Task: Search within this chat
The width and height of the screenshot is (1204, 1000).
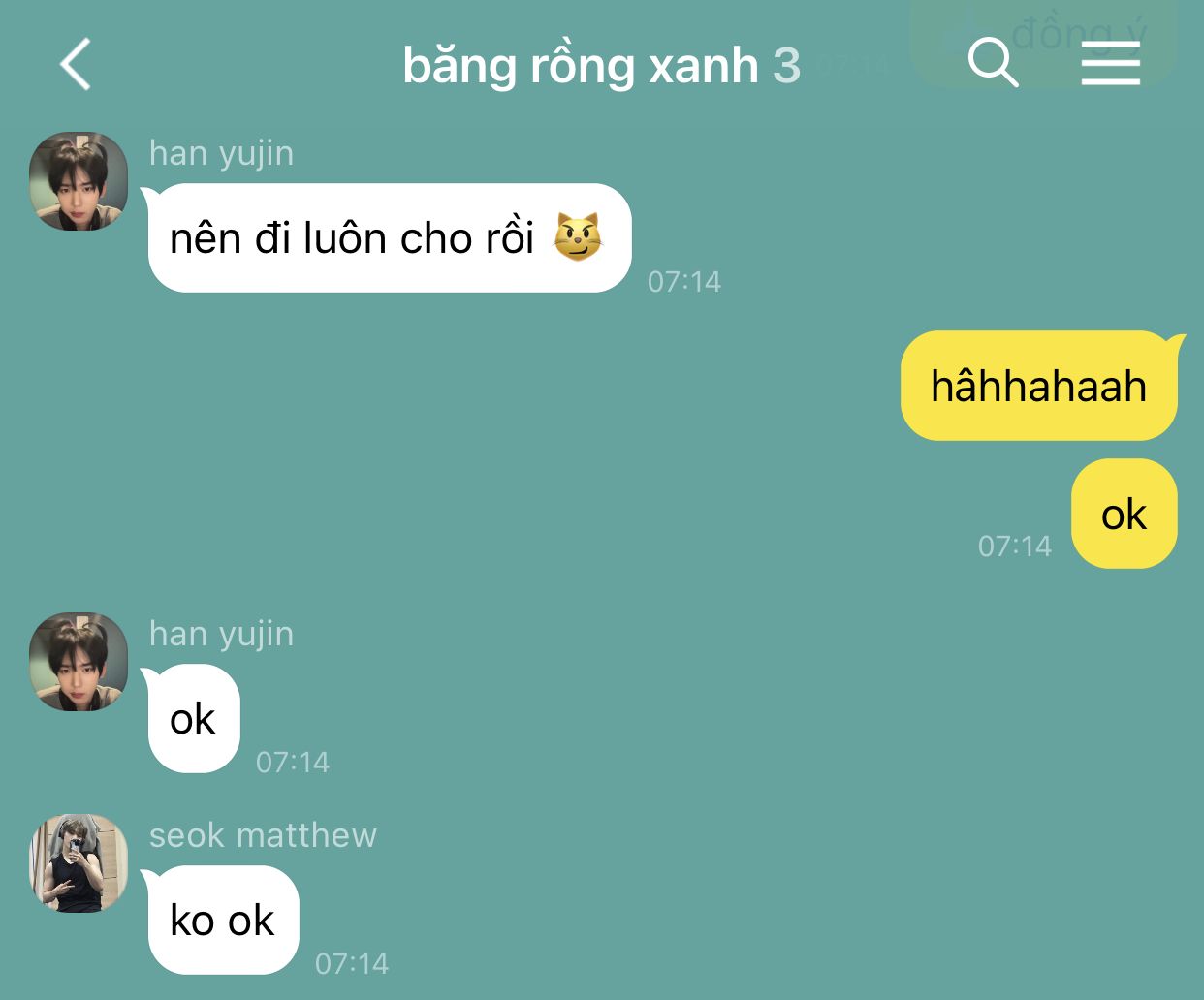Action: click(x=993, y=64)
